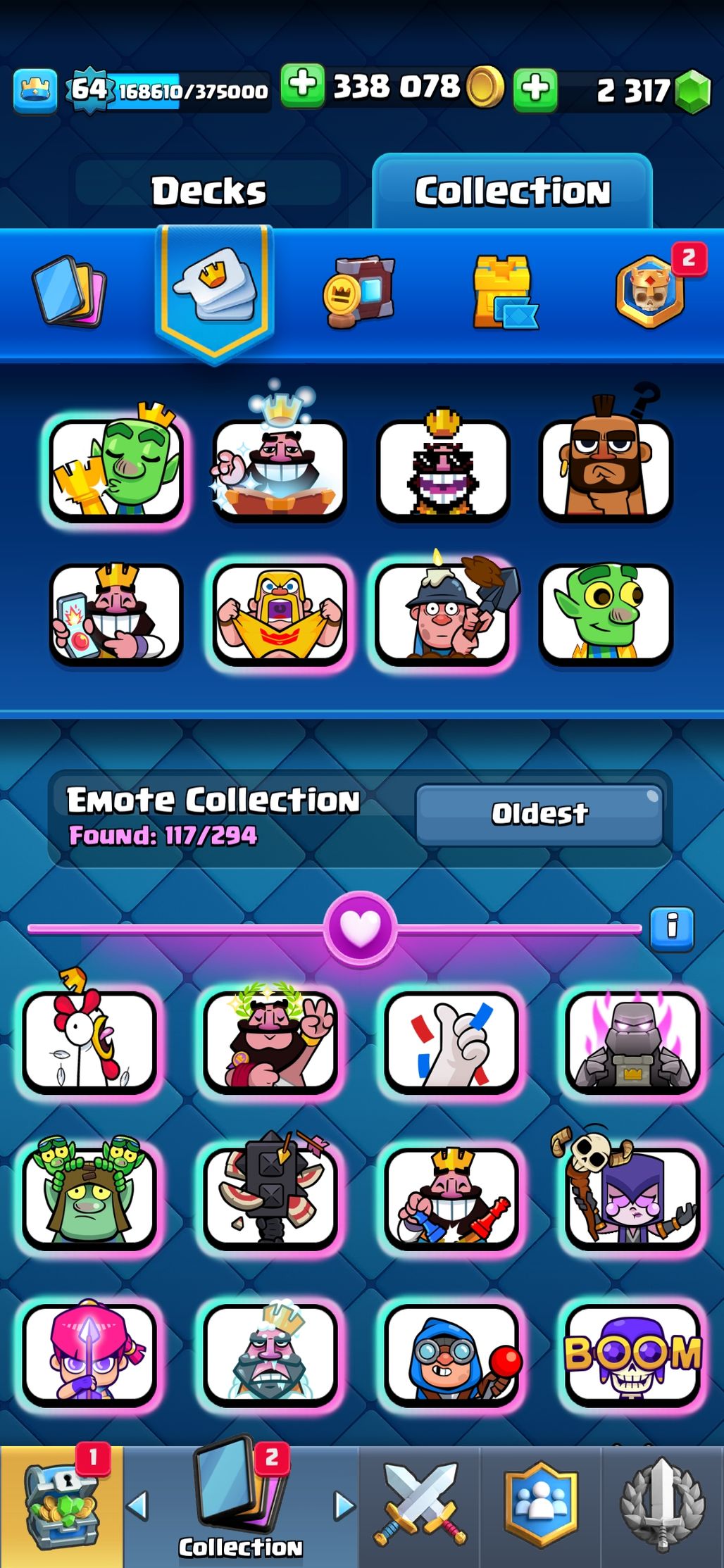Select the Golem pink flames emote
This screenshot has width=724, height=1568.
click(633, 1041)
